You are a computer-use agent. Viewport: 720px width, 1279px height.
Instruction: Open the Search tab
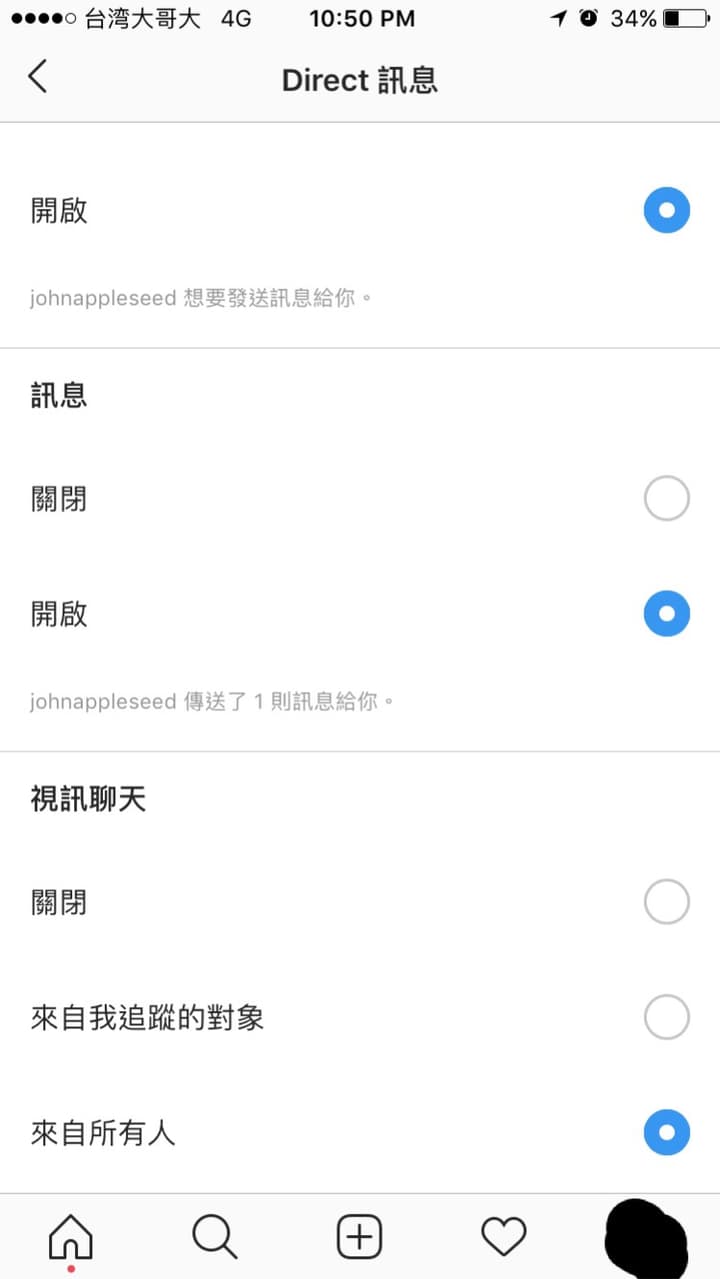click(215, 1238)
